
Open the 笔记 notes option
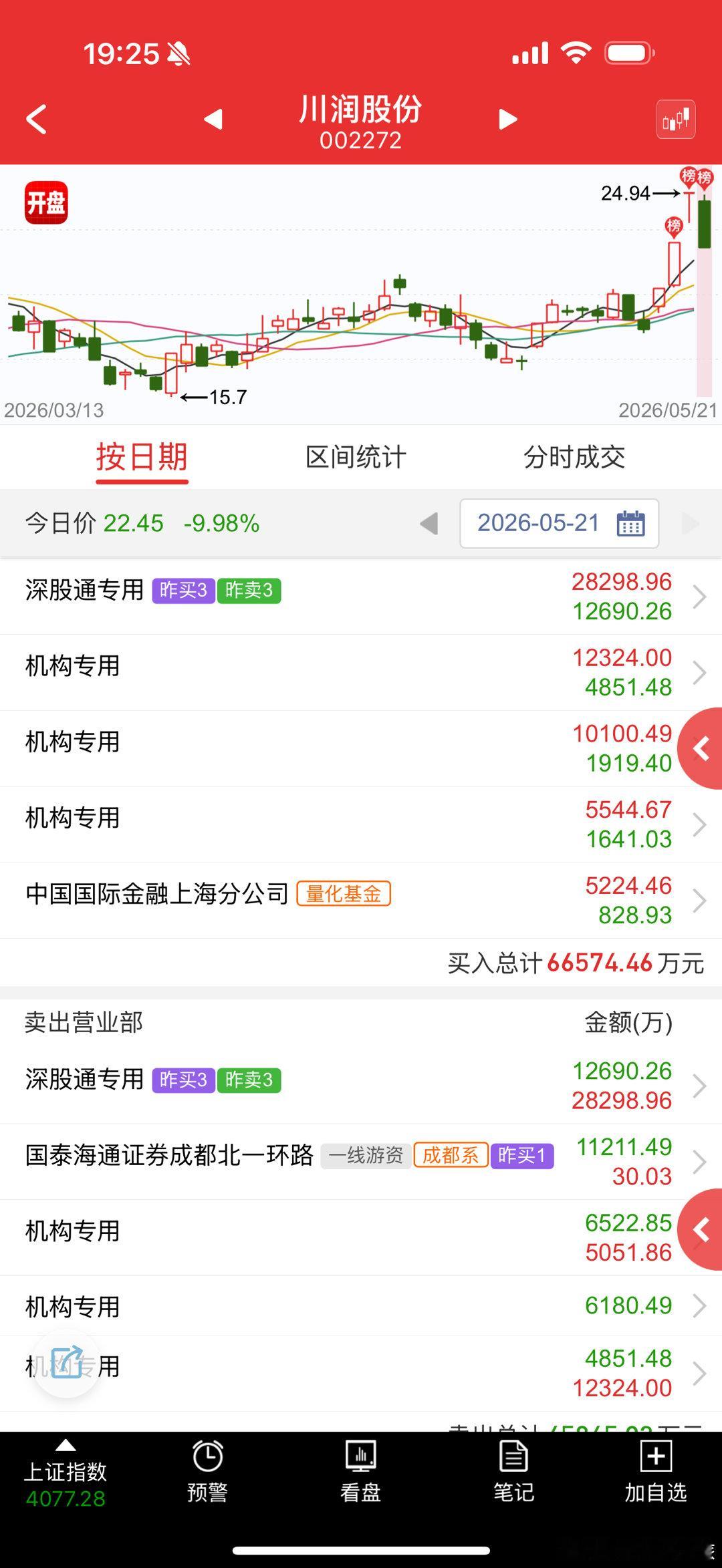pos(513,1471)
